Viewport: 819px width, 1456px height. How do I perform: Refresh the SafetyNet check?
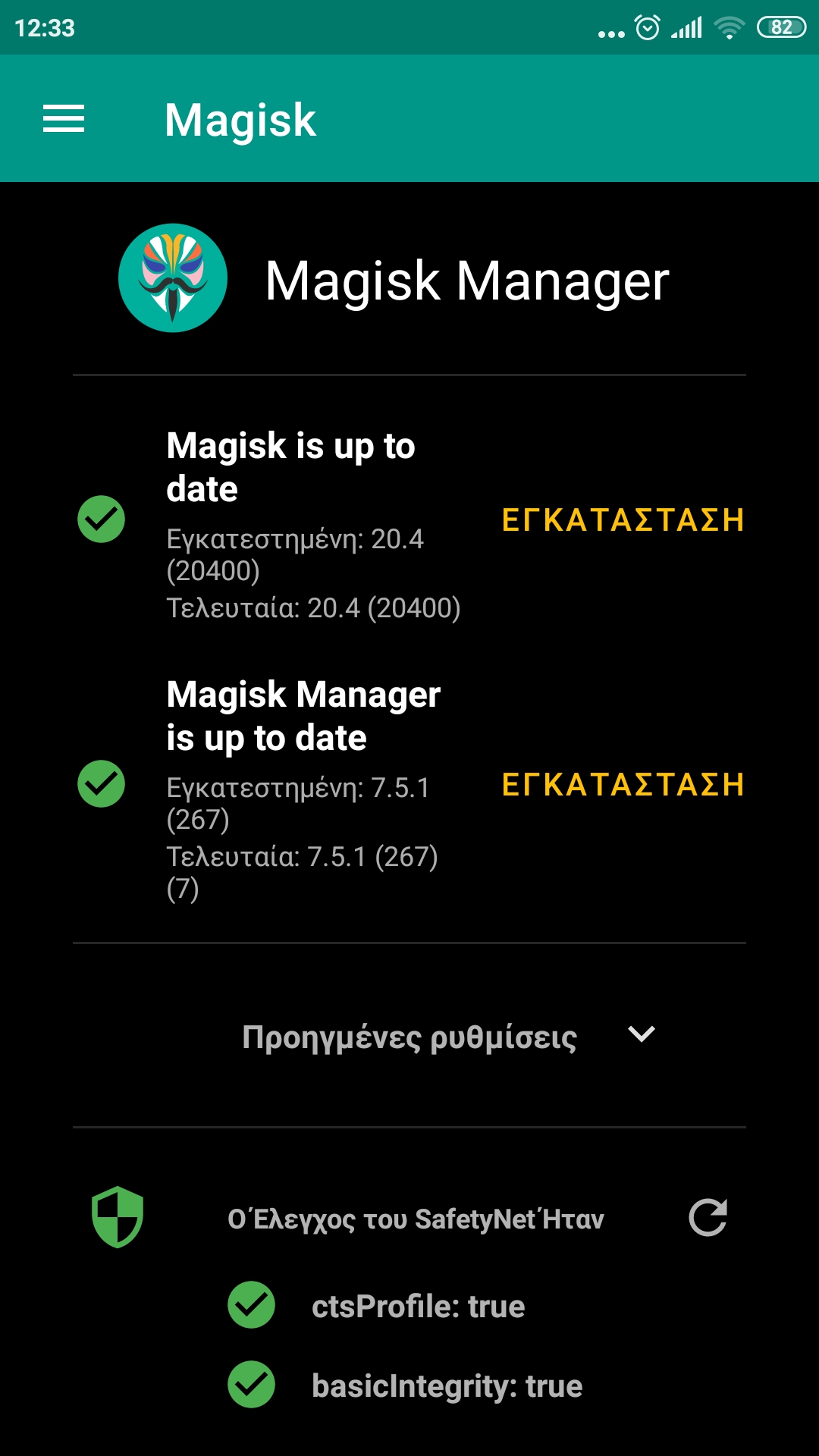click(x=708, y=1218)
